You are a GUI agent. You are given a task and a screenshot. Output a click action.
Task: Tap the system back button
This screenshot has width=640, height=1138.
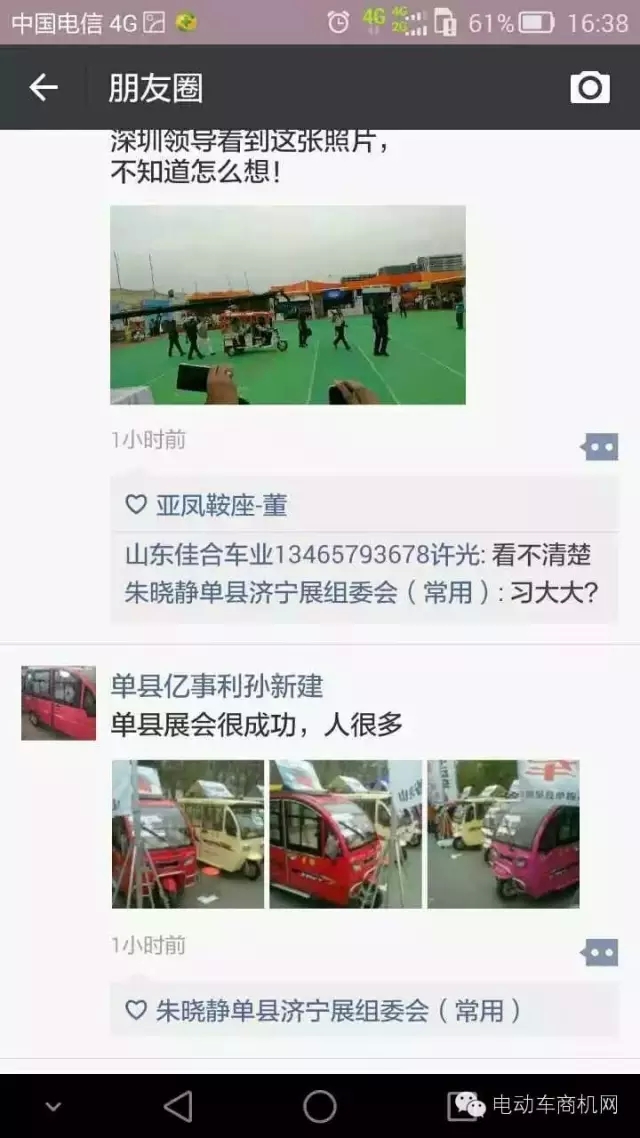[x=178, y=1106]
